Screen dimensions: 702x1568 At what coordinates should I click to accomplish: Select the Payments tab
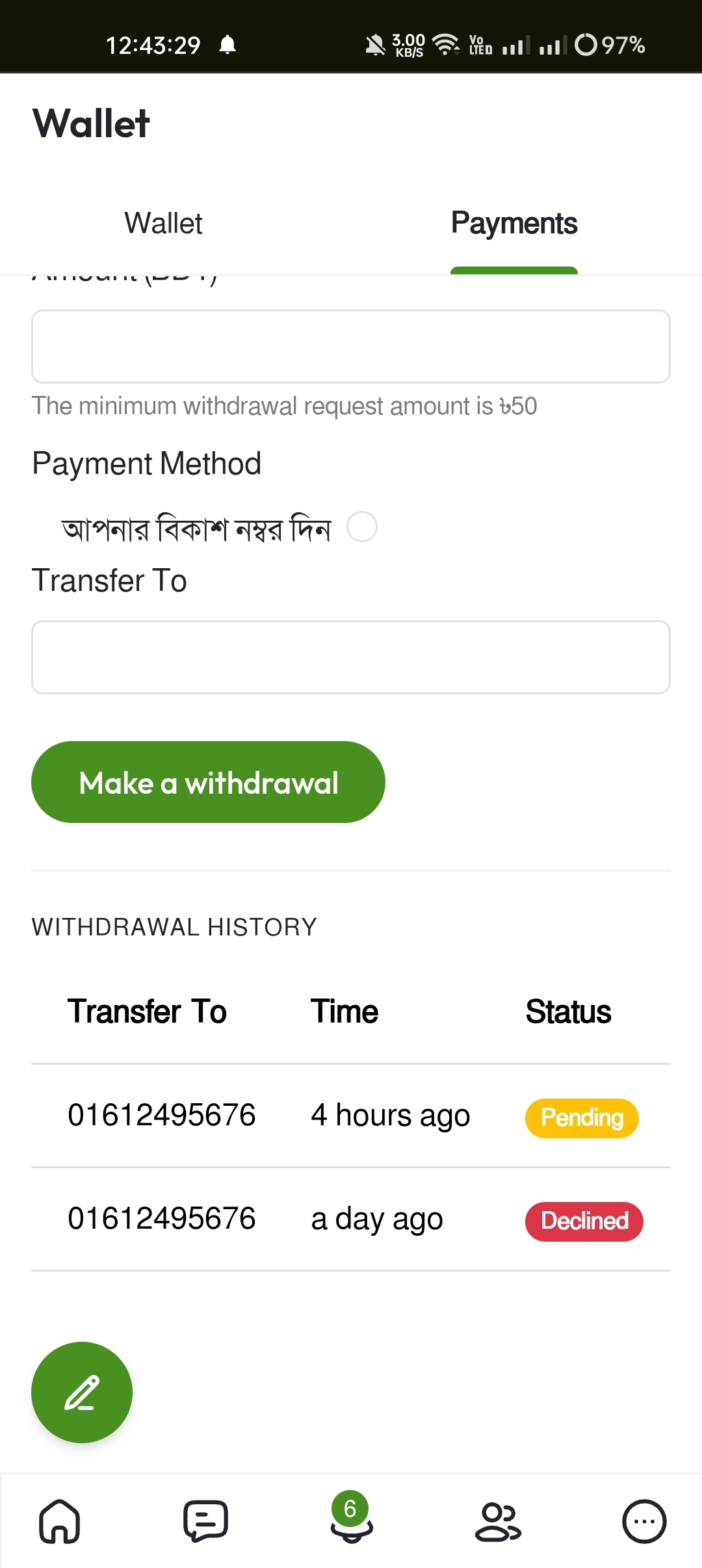(x=514, y=224)
